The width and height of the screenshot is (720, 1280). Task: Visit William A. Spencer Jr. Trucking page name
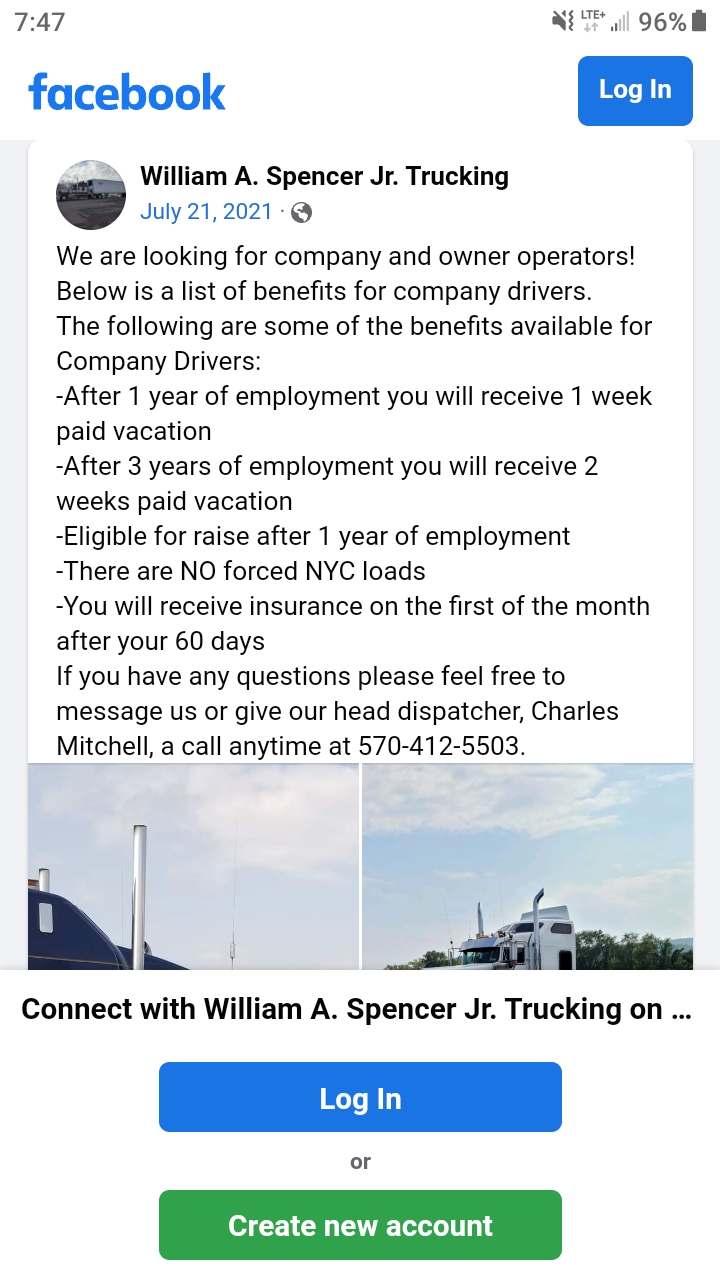pyautogui.click(x=324, y=176)
